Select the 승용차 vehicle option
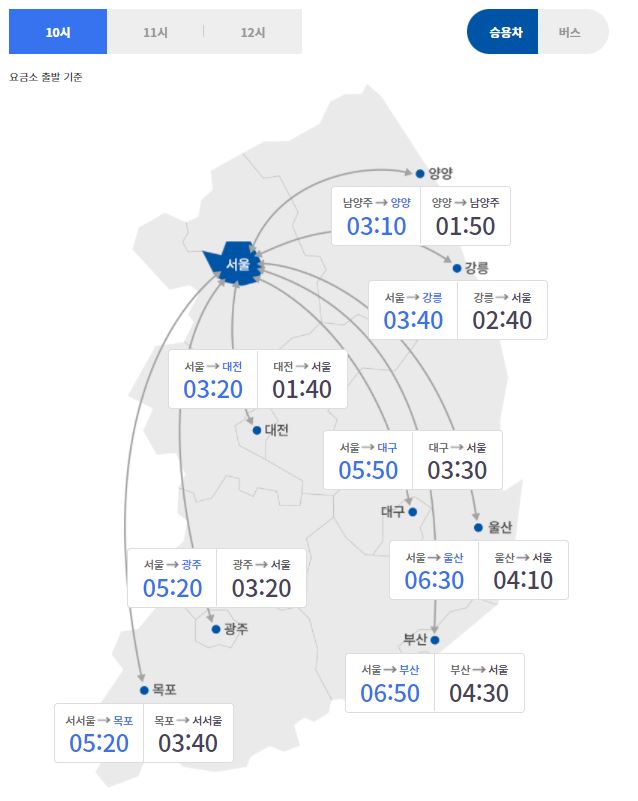Image resolution: width=638 pixels, height=801 pixels. coord(502,32)
